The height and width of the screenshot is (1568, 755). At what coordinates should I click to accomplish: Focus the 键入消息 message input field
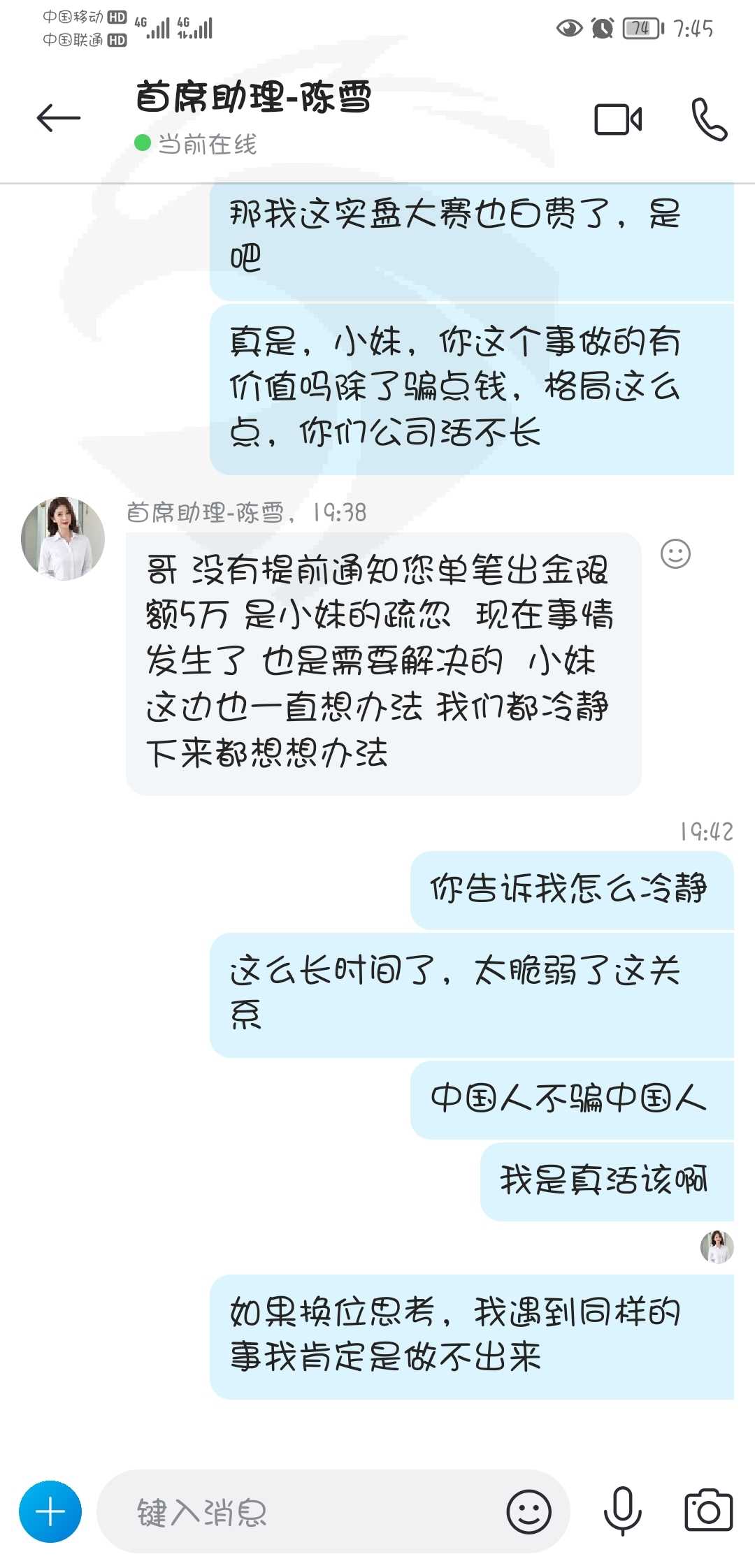pyautogui.click(x=301, y=1511)
